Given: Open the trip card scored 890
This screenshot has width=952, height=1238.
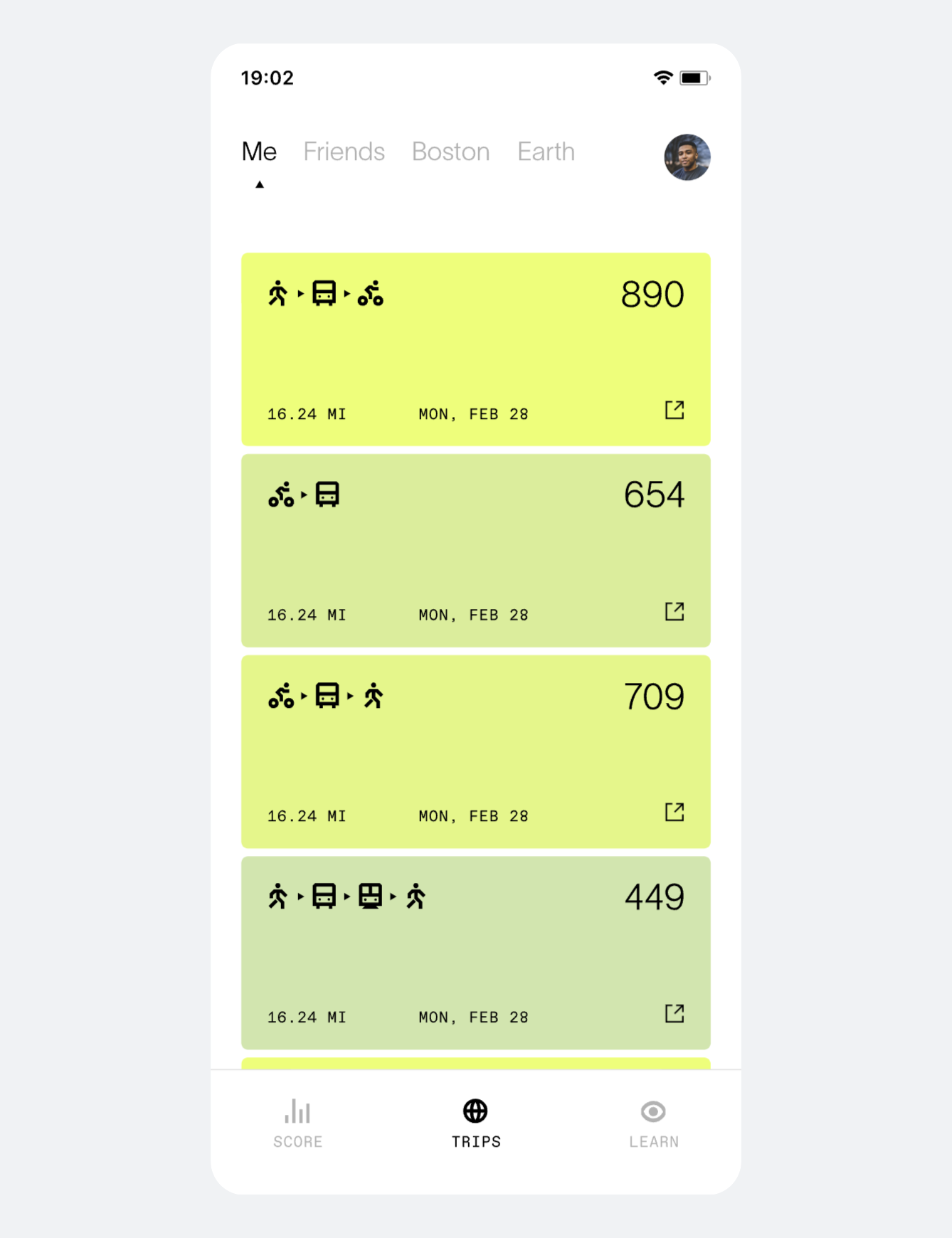Looking at the screenshot, I should click(475, 349).
